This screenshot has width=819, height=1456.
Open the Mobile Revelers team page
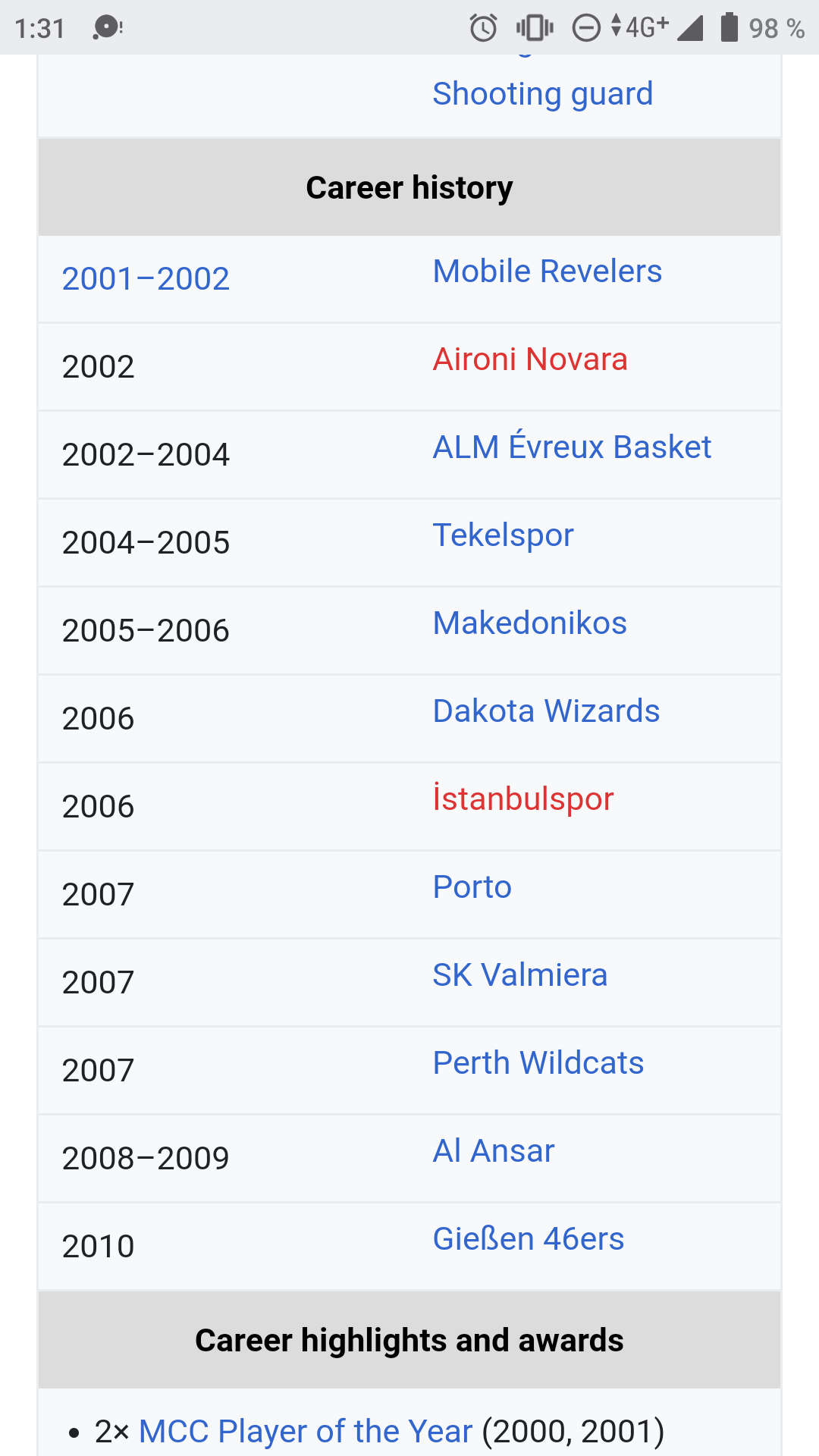(547, 271)
